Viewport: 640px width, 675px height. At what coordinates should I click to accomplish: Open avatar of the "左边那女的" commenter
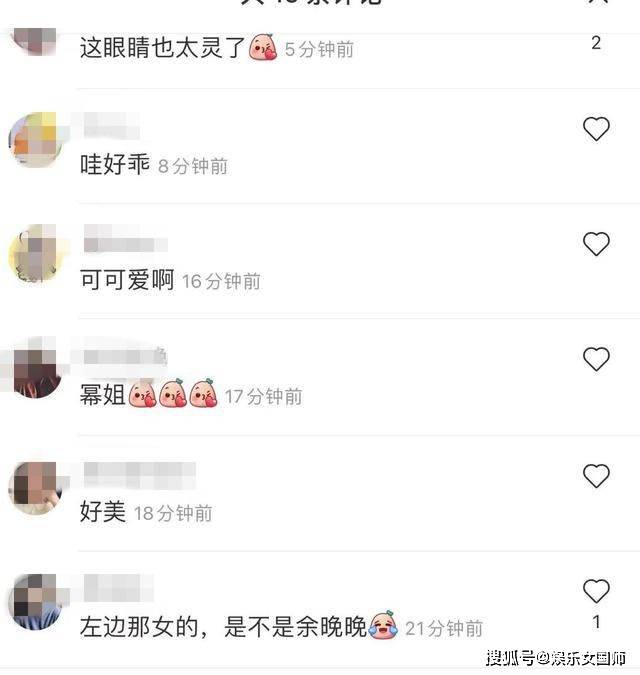tap(36, 602)
